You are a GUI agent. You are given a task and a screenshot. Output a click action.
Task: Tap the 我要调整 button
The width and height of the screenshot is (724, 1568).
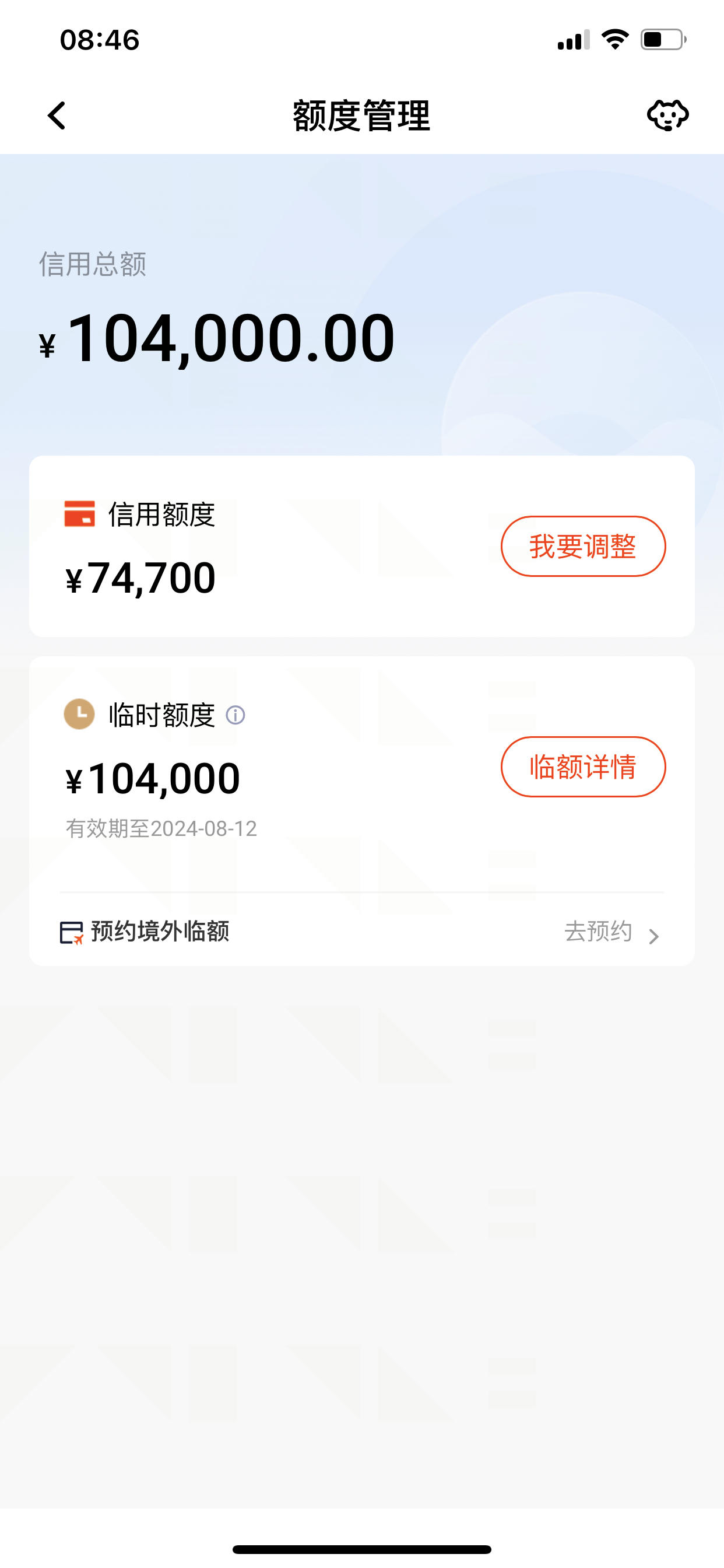click(x=583, y=546)
